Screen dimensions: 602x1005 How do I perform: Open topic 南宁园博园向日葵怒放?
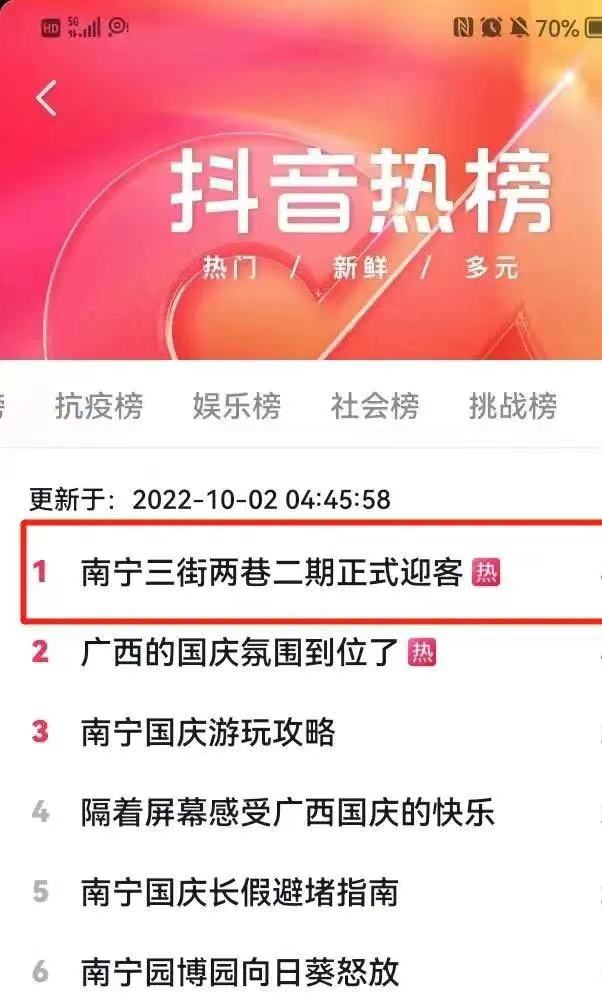coord(240,971)
